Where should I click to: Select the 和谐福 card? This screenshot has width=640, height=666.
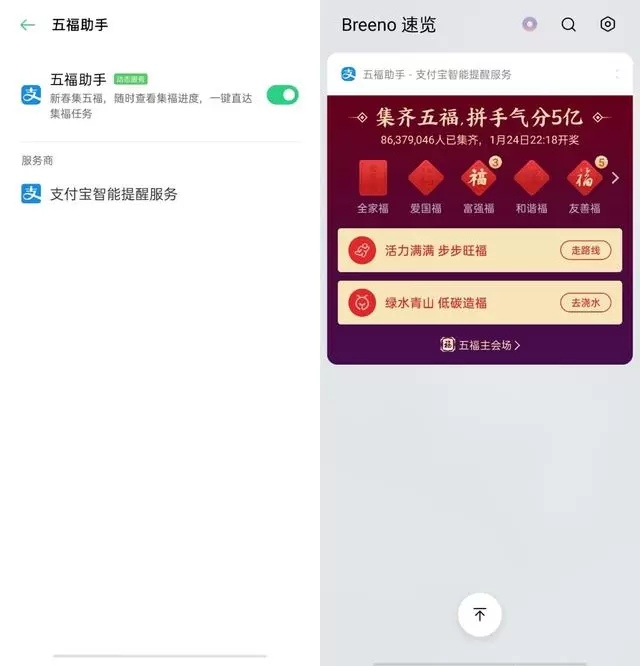coord(531,179)
